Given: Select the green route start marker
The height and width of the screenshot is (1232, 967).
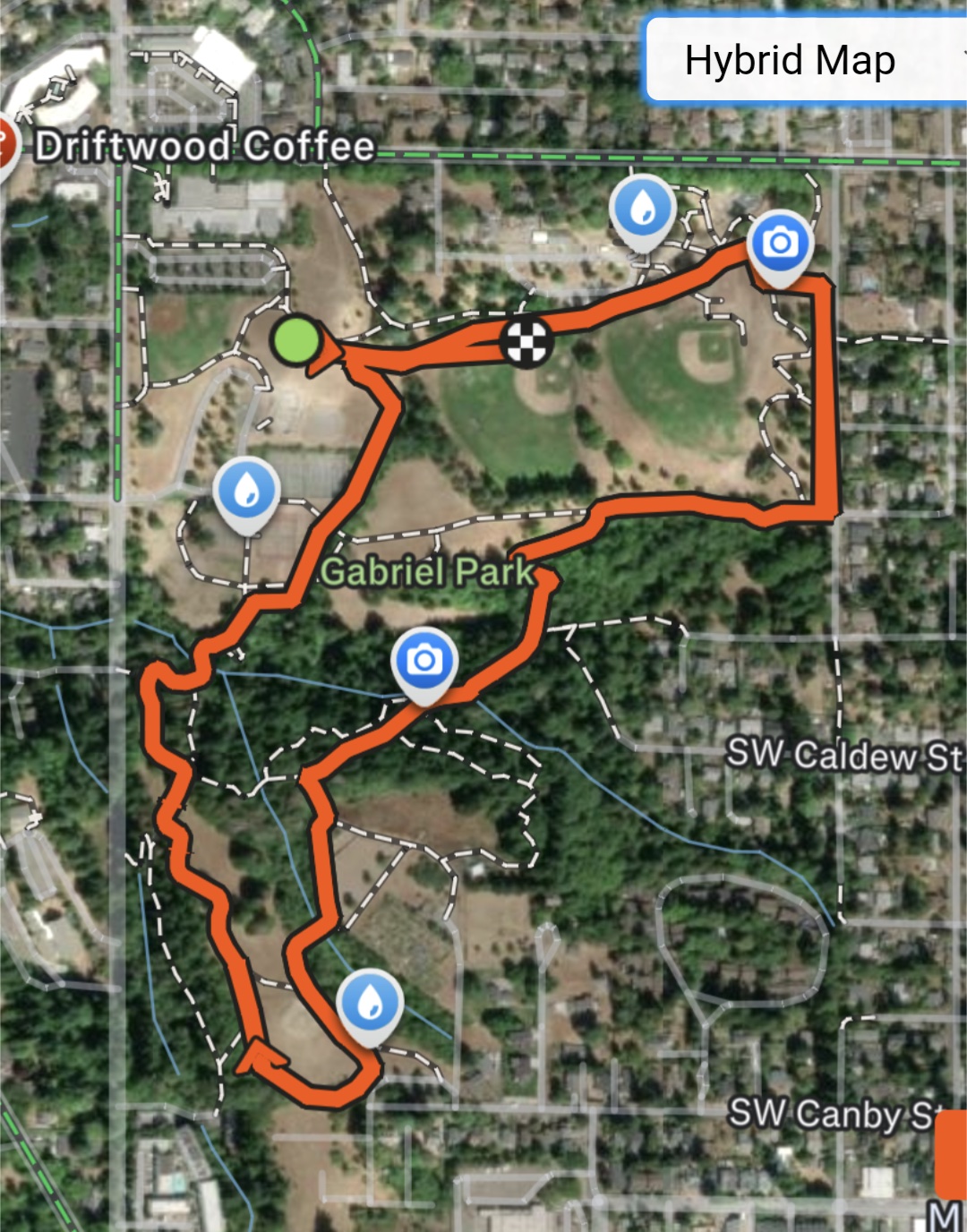Looking at the screenshot, I should click(296, 341).
